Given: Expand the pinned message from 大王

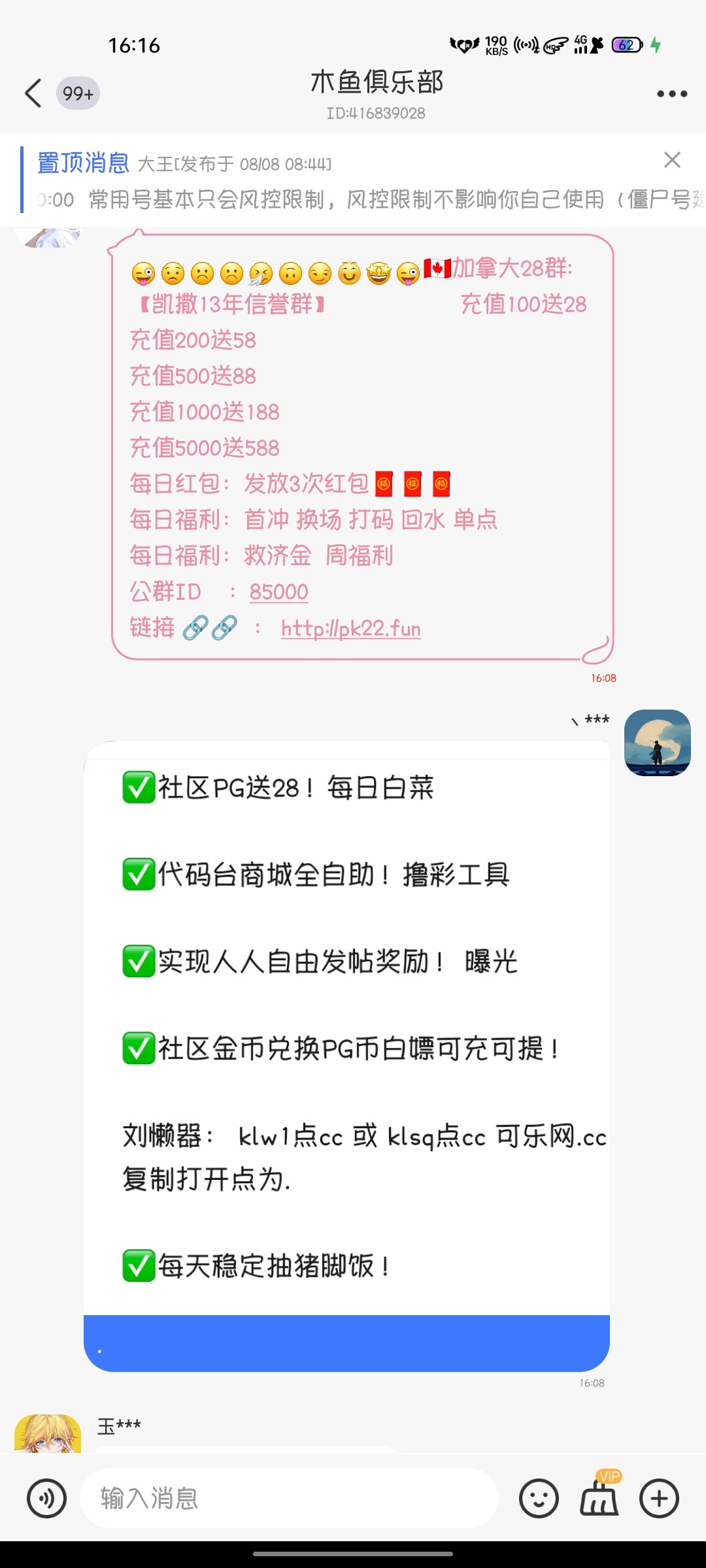Looking at the screenshot, I should (327, 201).
